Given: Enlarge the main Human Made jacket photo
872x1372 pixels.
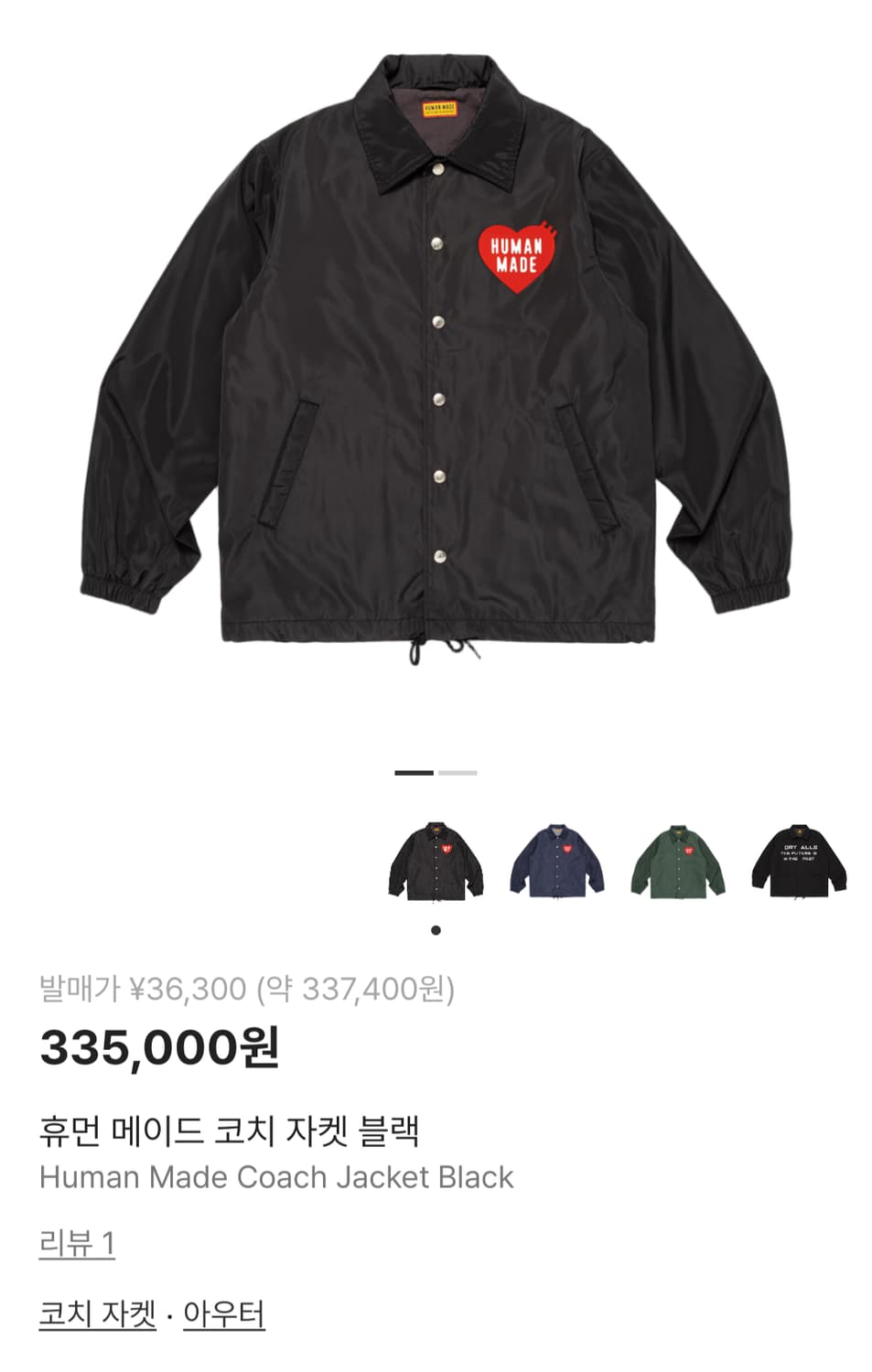Looking at the screenshot, I should 436,366.
